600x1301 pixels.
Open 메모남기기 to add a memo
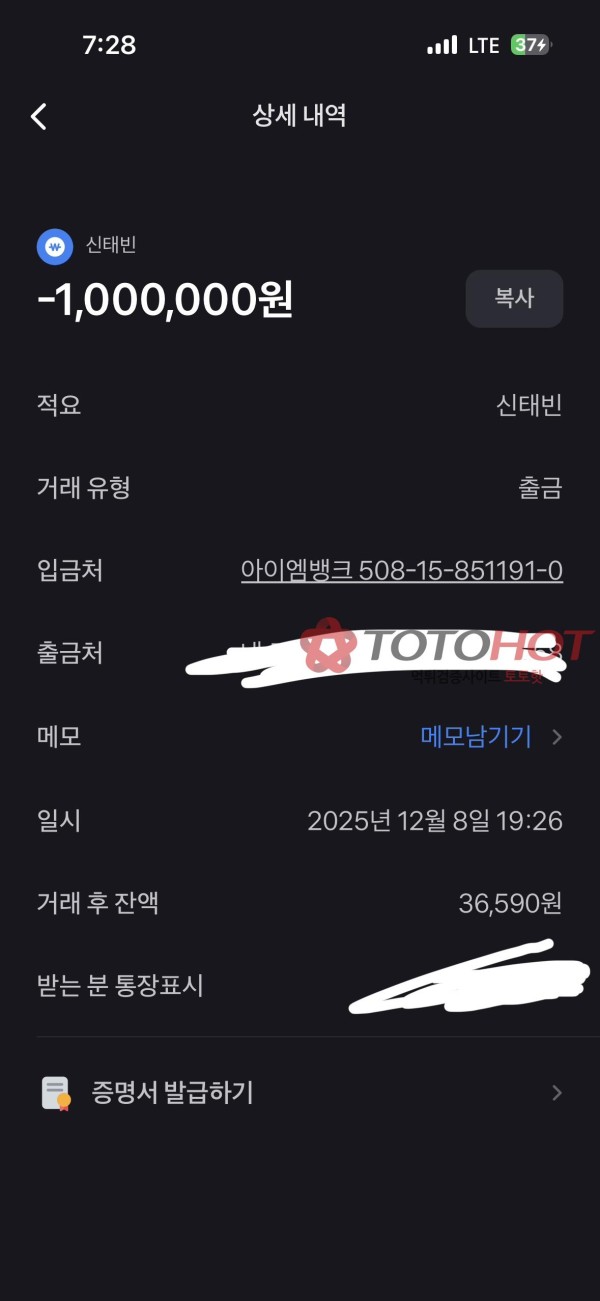490,737
